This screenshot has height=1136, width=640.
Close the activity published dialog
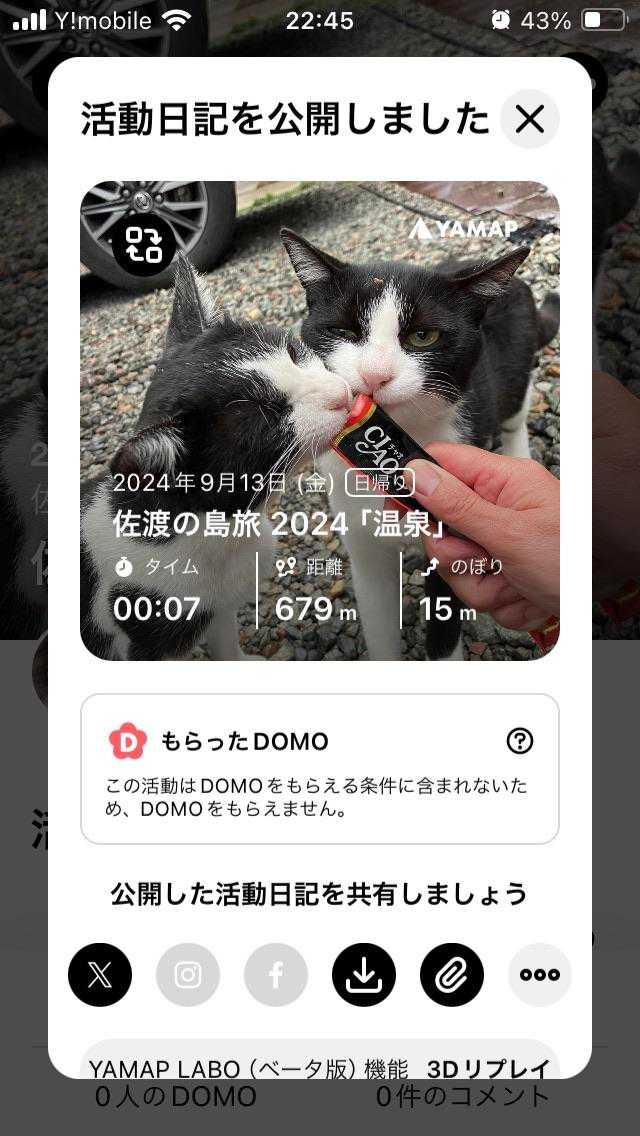tap(529, 119)
